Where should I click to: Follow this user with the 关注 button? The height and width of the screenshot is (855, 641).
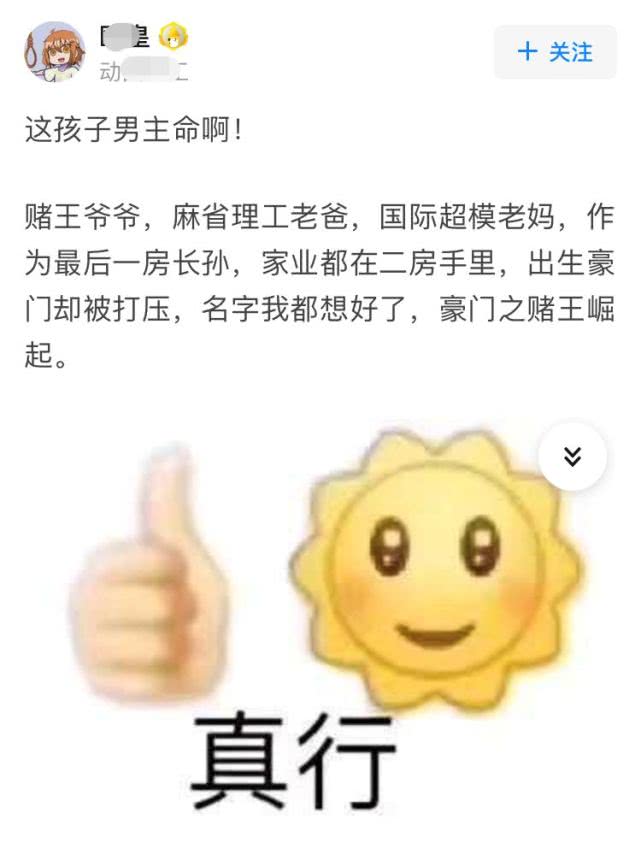click(x=555, y=52)
